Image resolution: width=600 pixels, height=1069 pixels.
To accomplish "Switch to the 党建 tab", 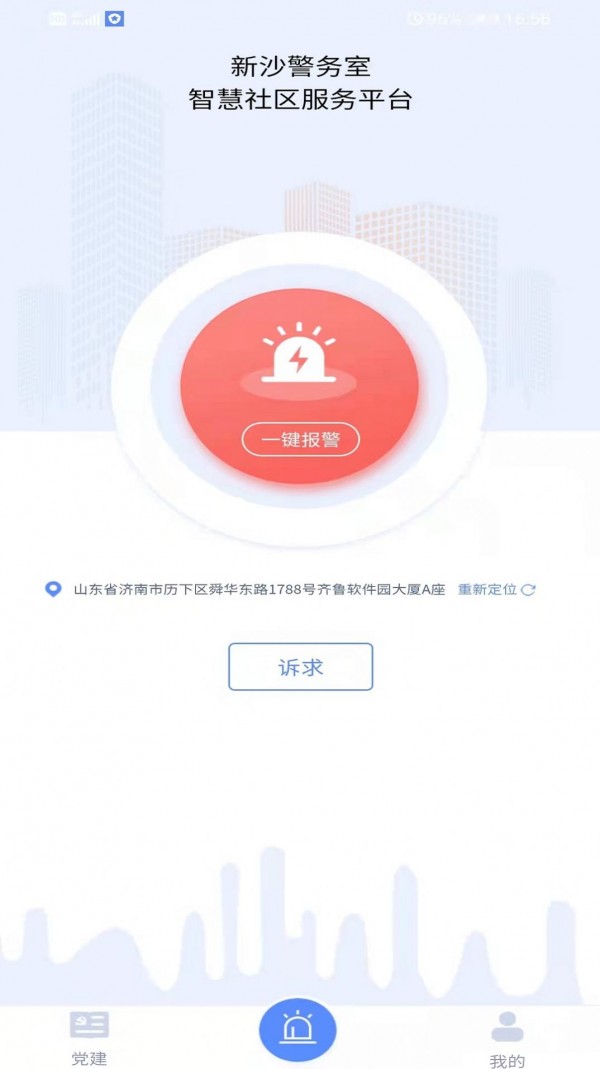I will coord(89,1036).
